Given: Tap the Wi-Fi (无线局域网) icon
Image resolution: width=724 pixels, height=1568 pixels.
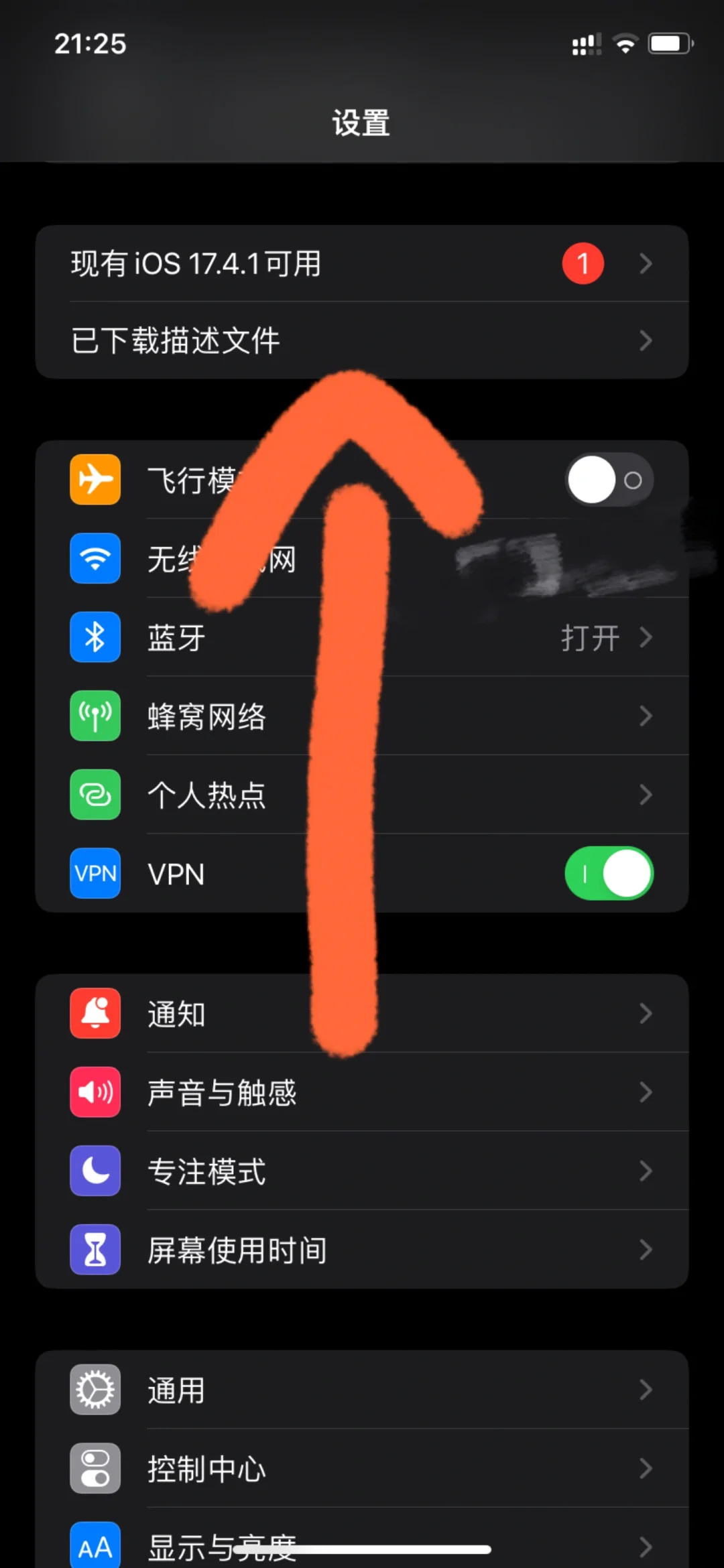Looking at the screenshot, I should 95,559.
